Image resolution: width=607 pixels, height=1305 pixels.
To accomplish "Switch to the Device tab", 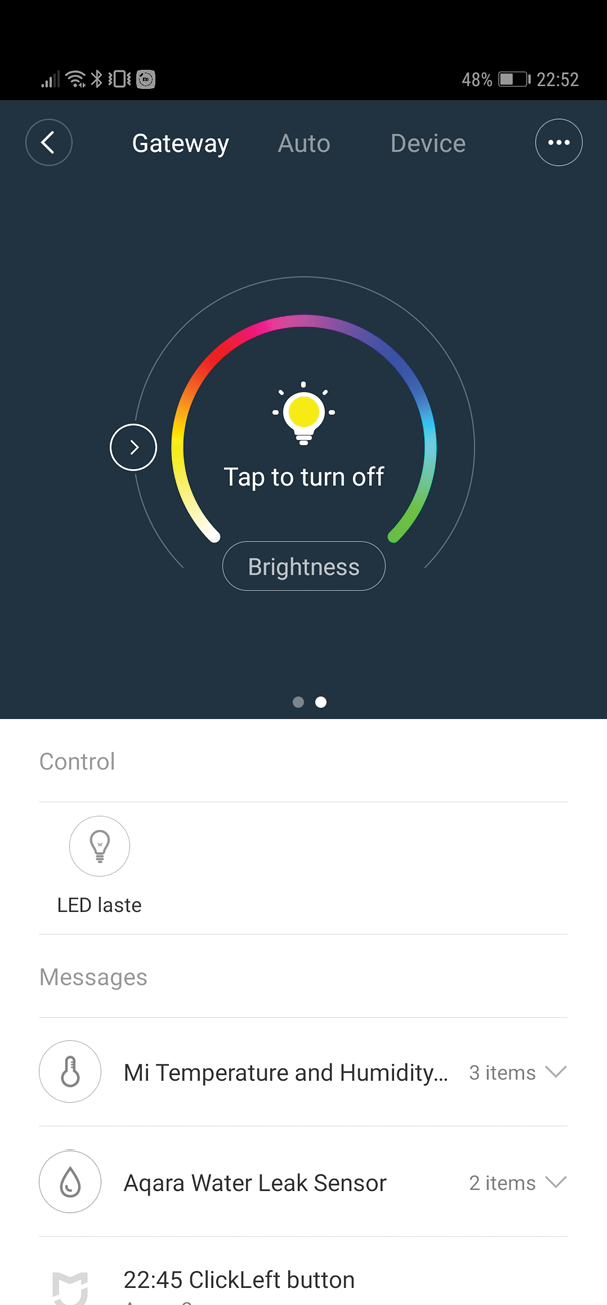I will tap(428, 144).
